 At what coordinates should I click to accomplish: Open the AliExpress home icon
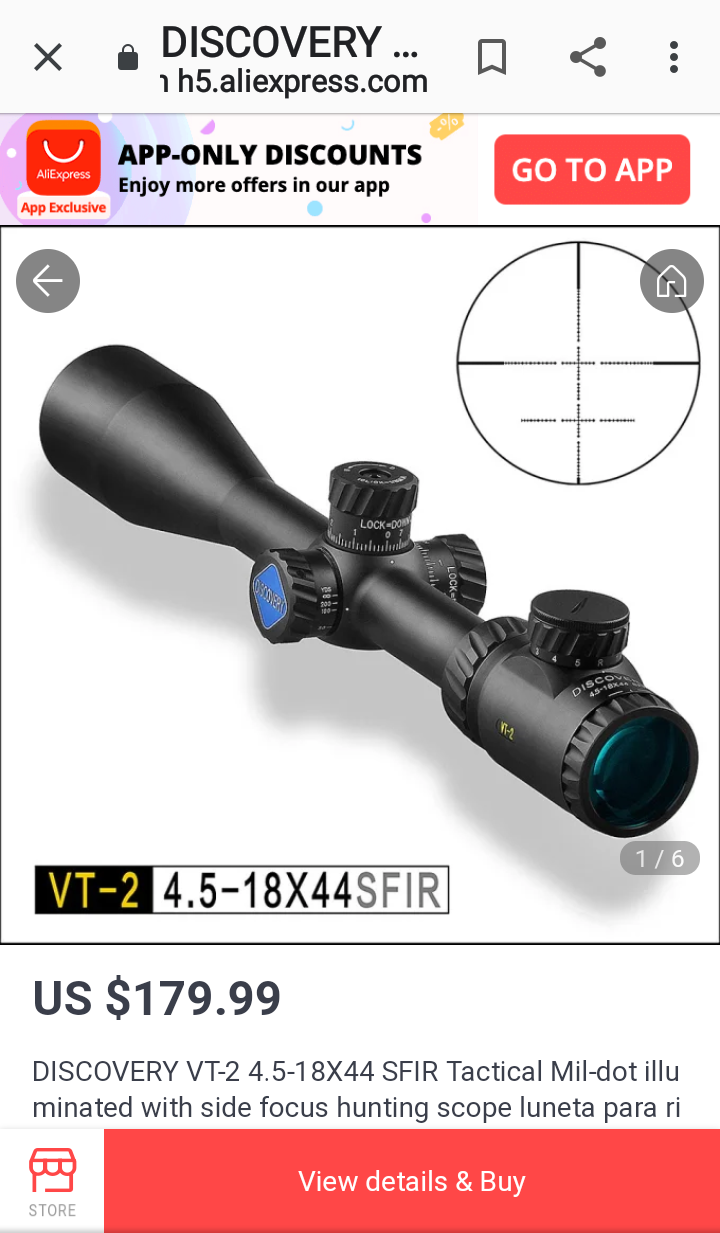point(671,281)
